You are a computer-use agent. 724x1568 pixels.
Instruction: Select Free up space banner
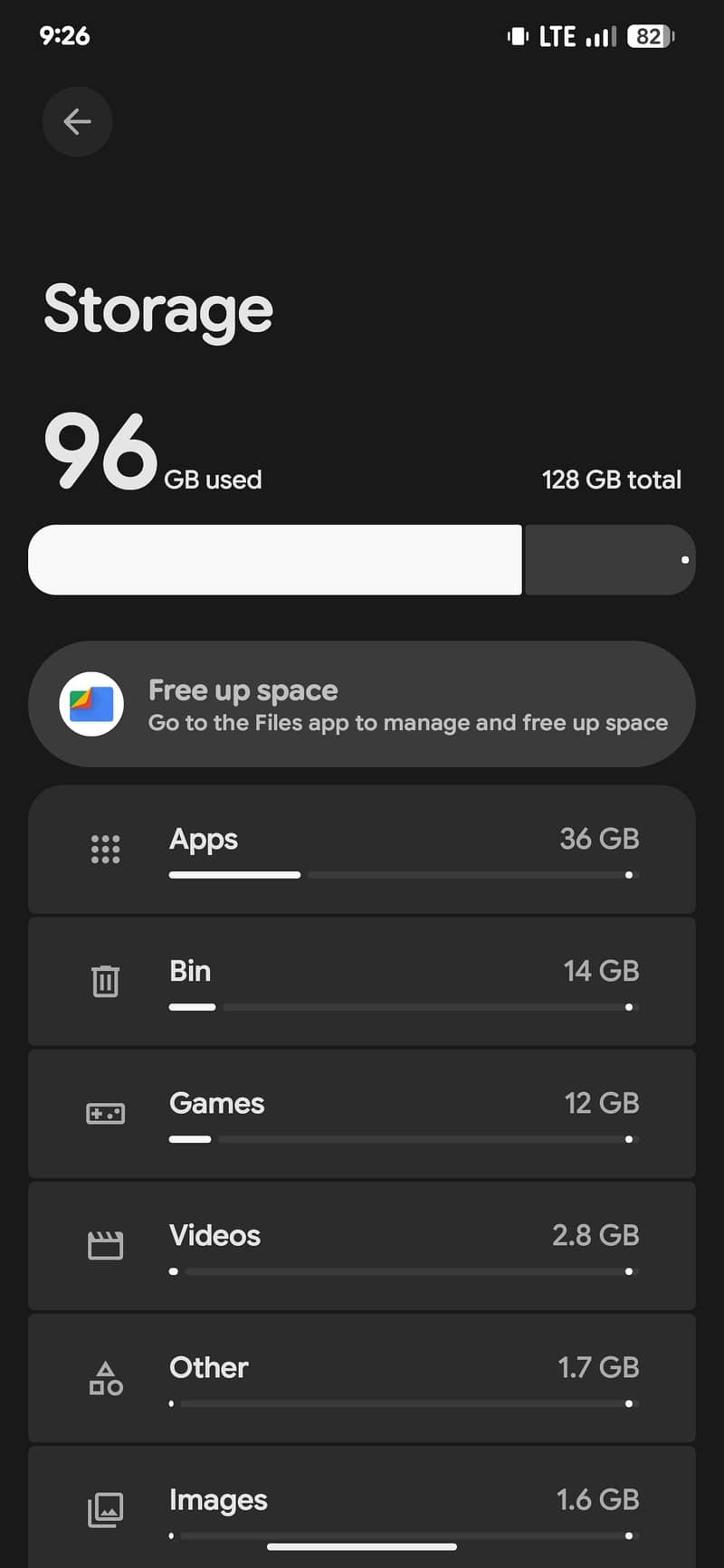tap(362, 705)
